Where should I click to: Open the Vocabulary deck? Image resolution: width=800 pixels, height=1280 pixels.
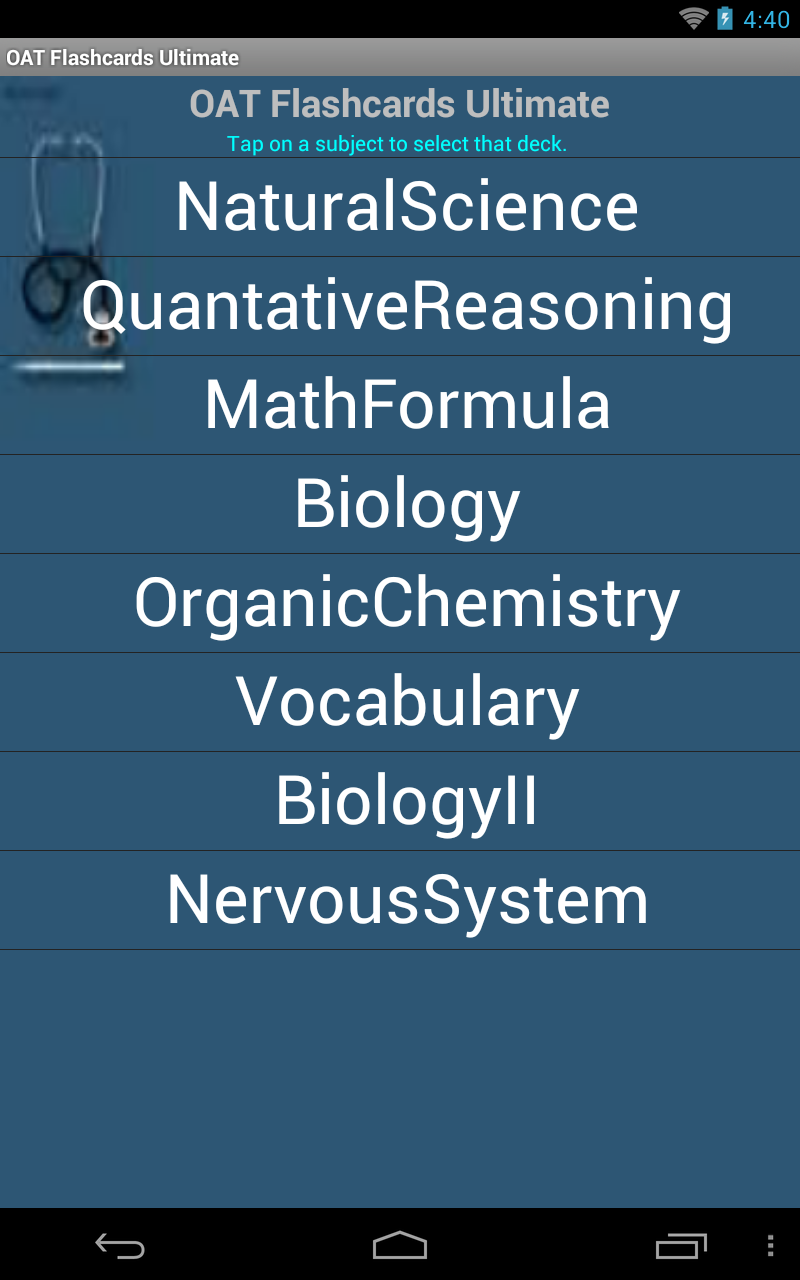click(x=400, y=701)
